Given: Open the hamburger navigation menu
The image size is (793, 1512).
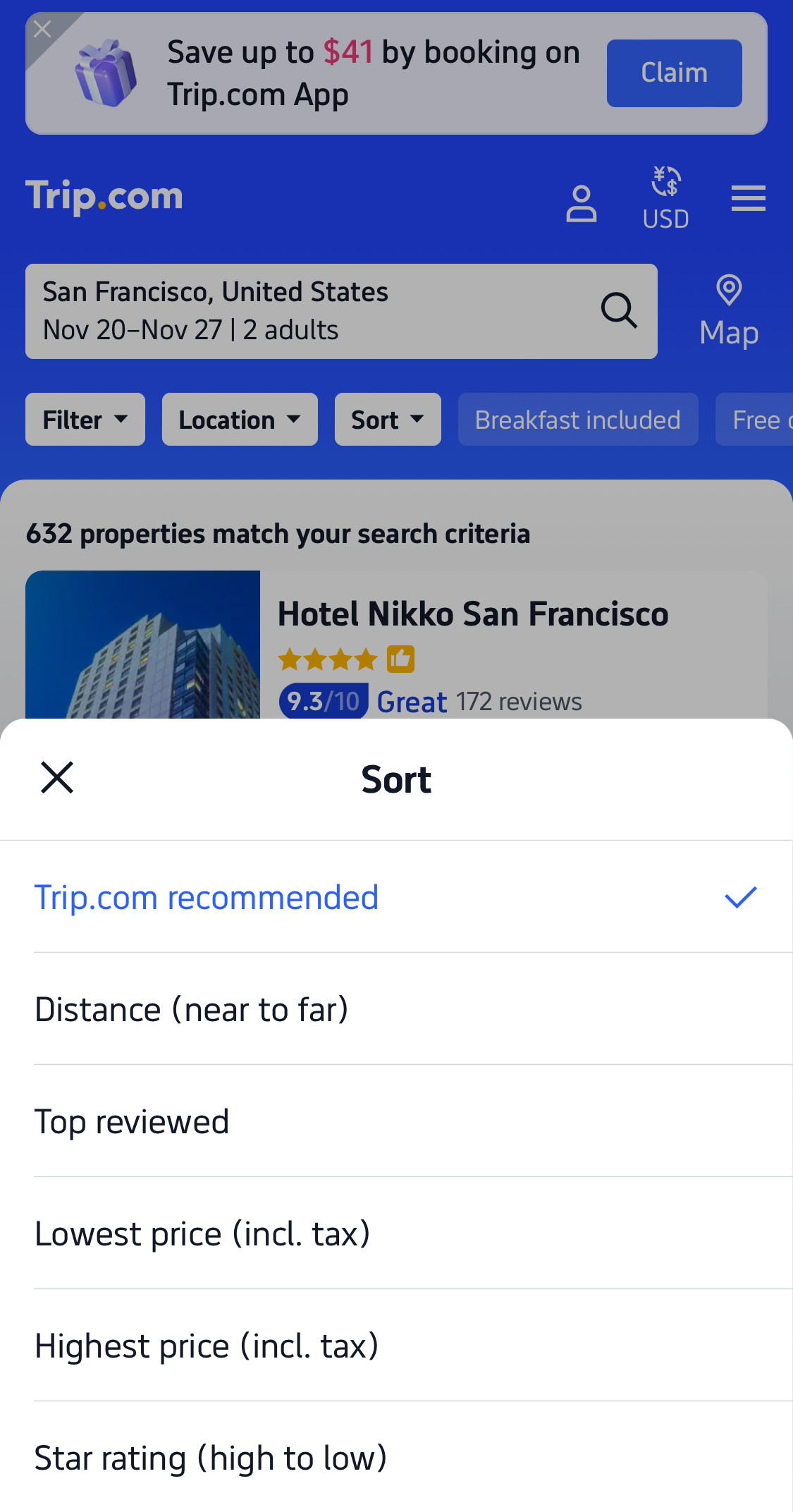Looking at the screenshot, I should 749,198.
